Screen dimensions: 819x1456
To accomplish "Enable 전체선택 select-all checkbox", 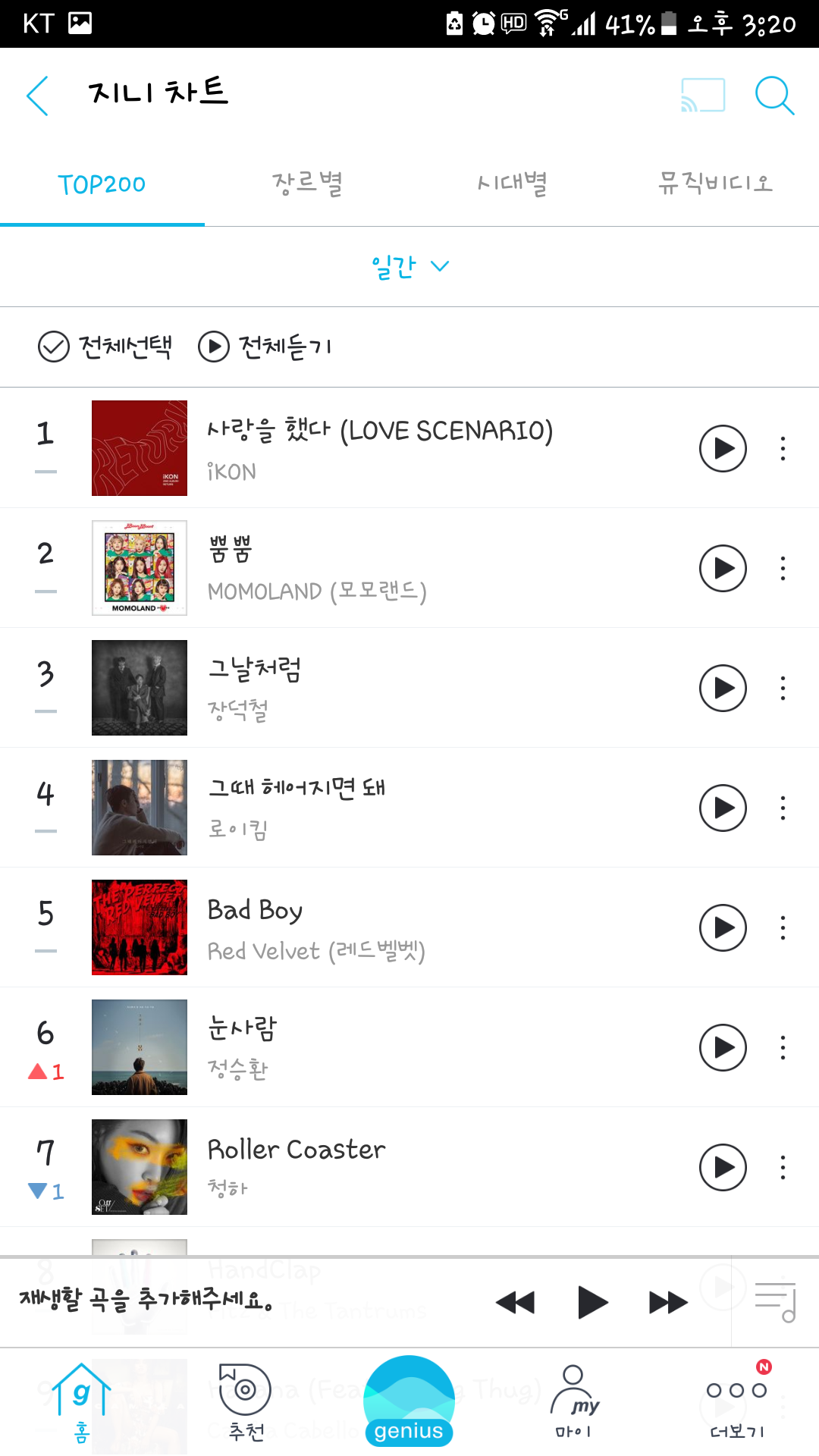I will pyautogui.click(x=52, y=347).
